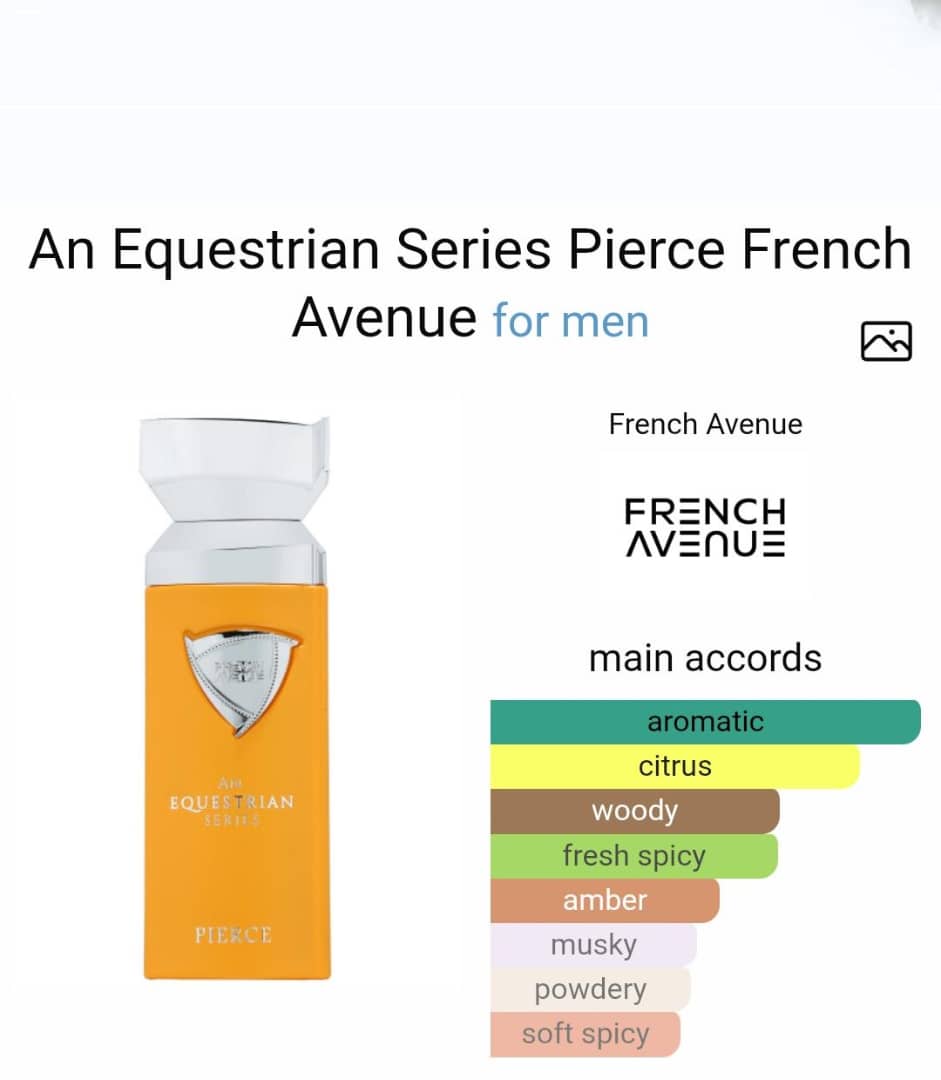
Task: Open the photo gallery icon
Action: click(886, 341)
